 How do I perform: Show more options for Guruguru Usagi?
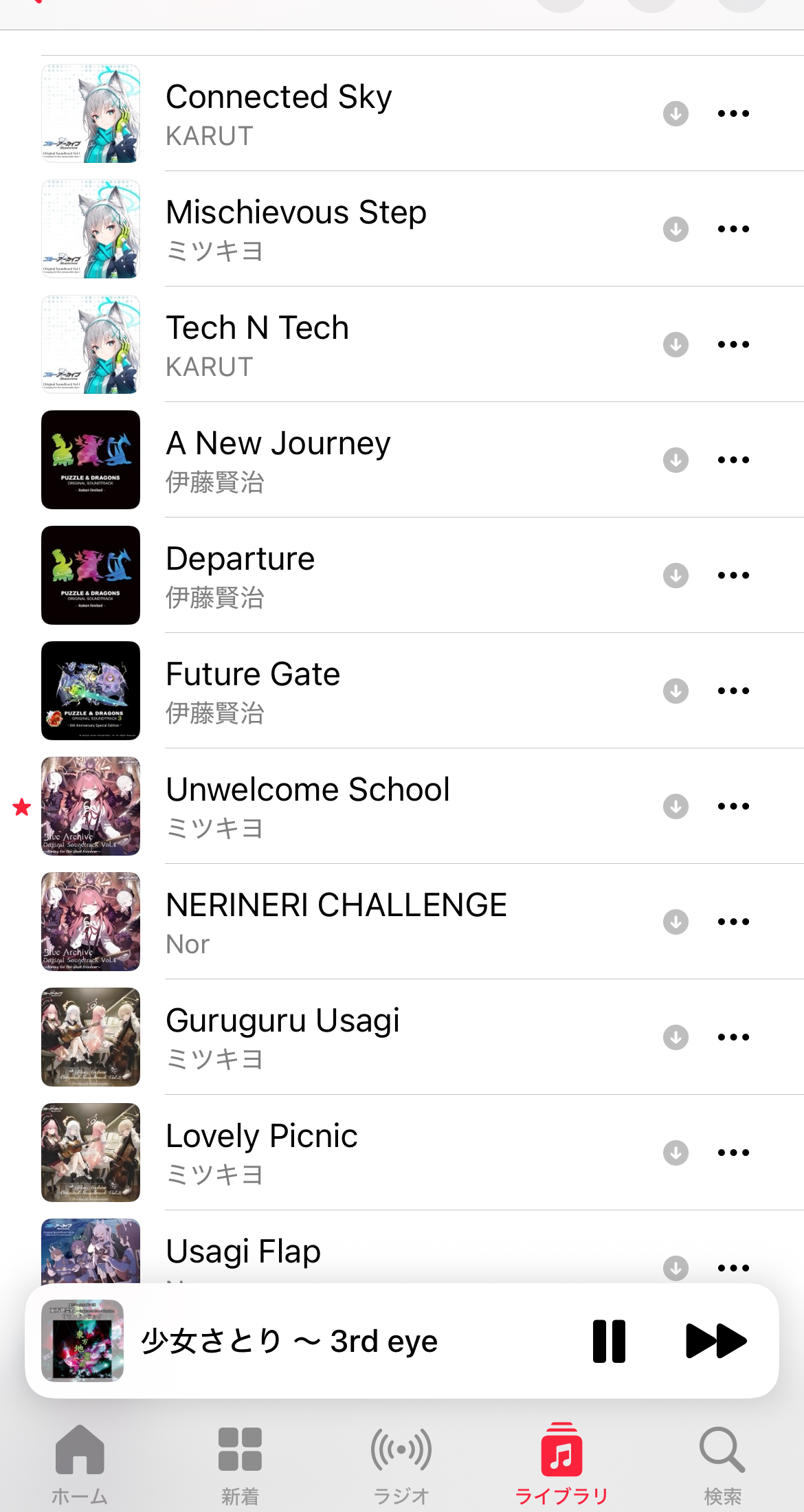point(733,1037)
